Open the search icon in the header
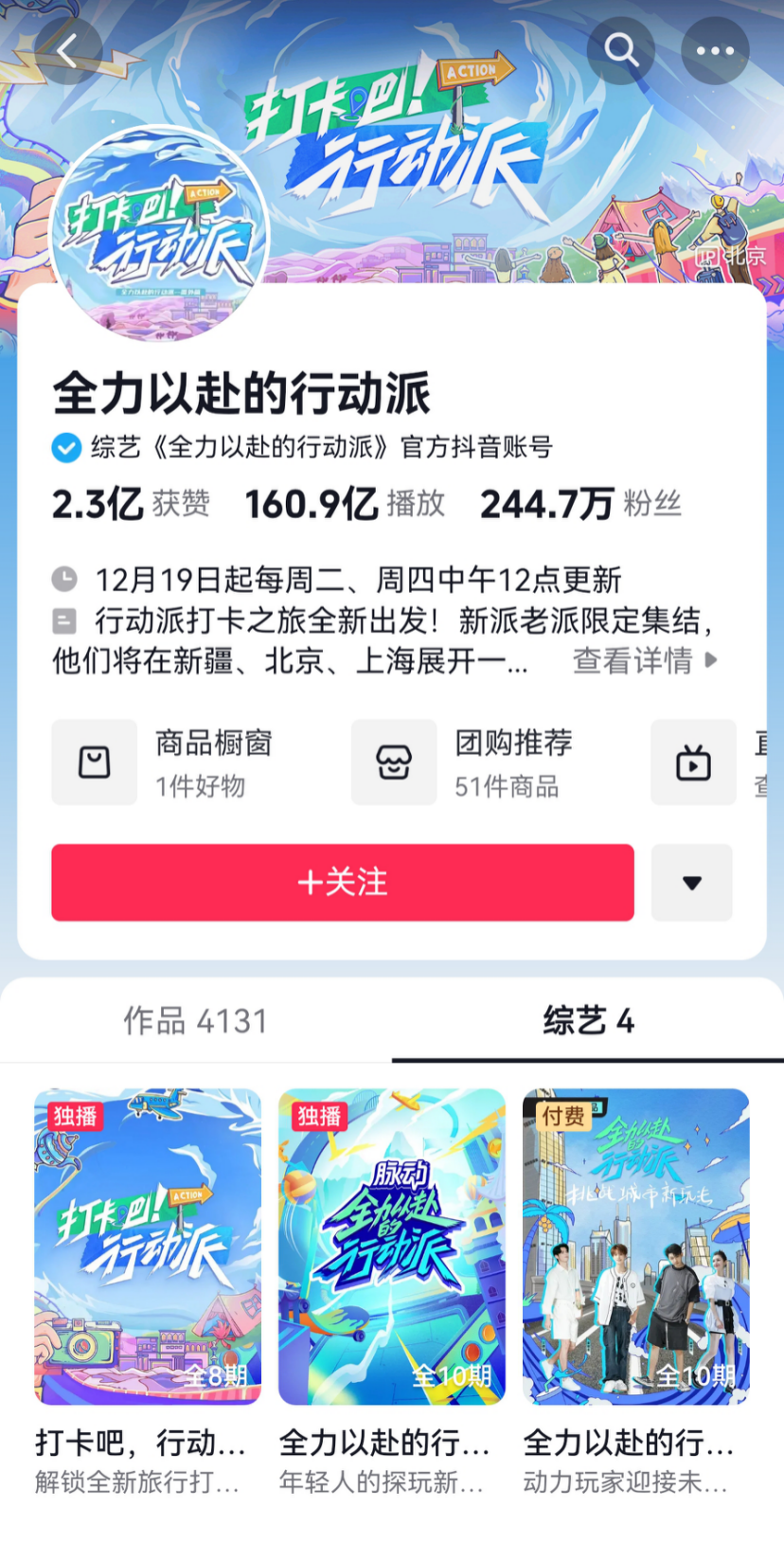784x1543 pixels. [x=621, y=50]
